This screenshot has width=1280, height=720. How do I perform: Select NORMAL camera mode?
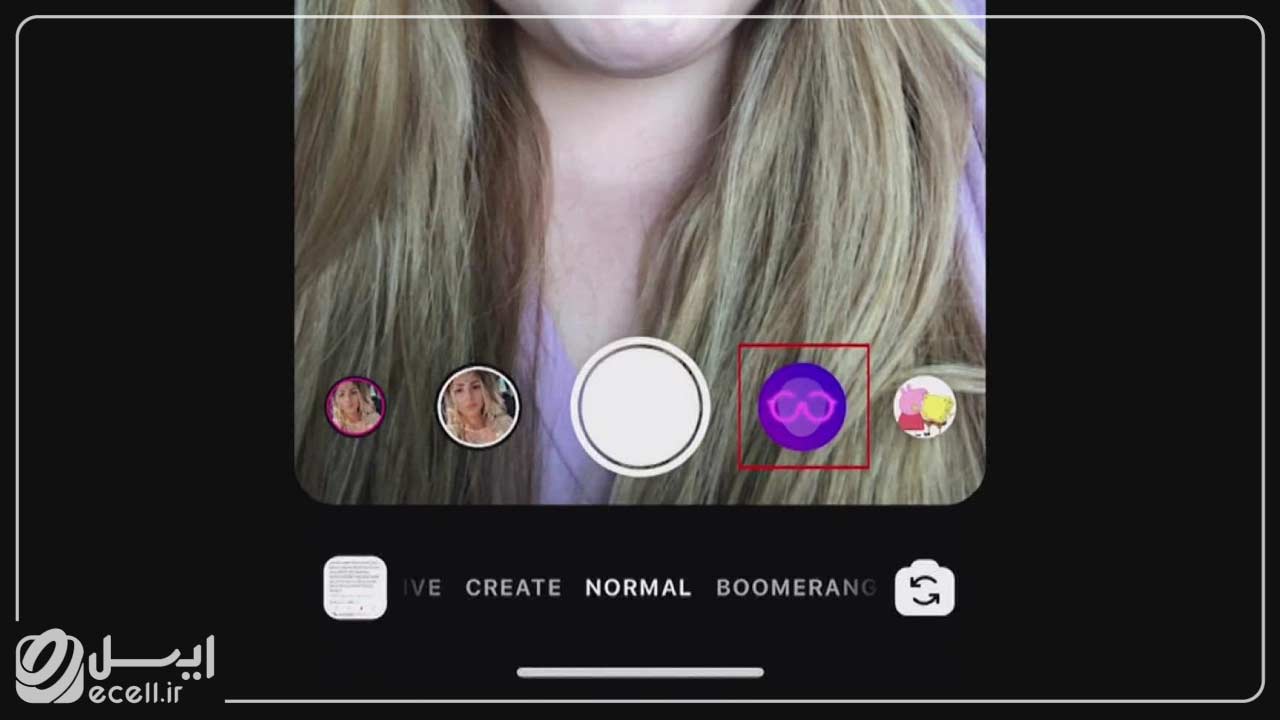pos(638,588)
